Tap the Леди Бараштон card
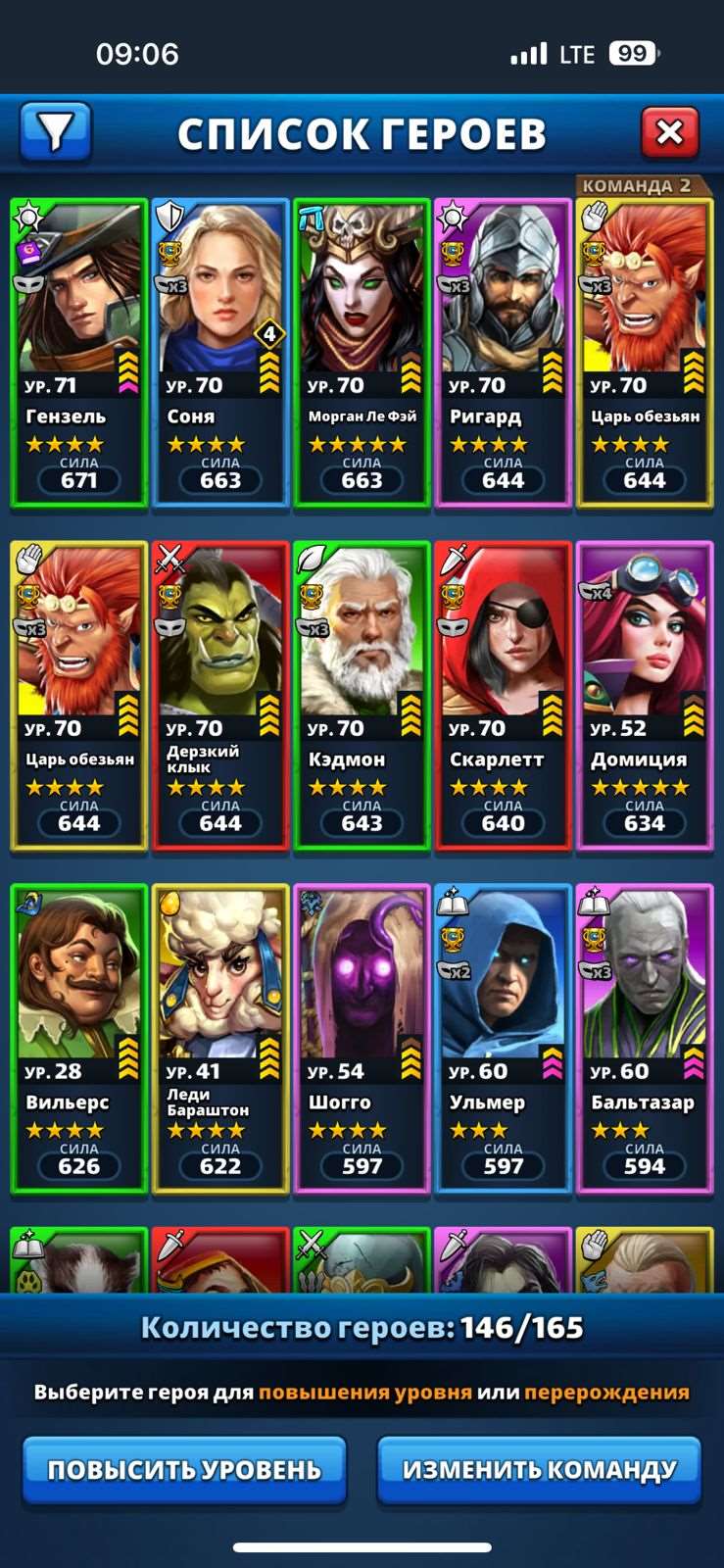 coord(220,1039)
